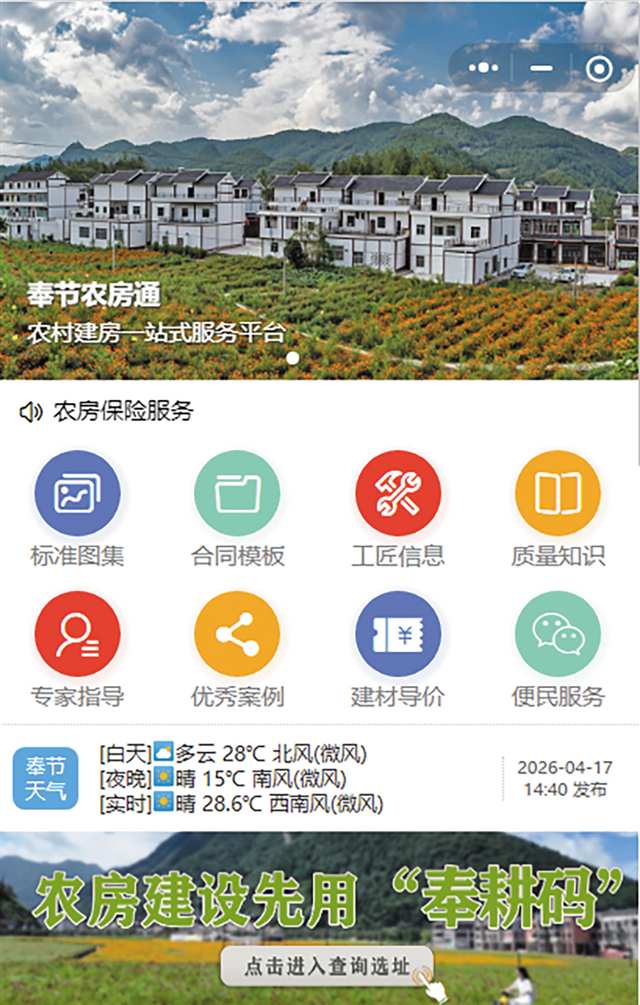Close the mini program via circle button
The image size is (640, 1005).
pyautogui.click(x=599, y=68)
